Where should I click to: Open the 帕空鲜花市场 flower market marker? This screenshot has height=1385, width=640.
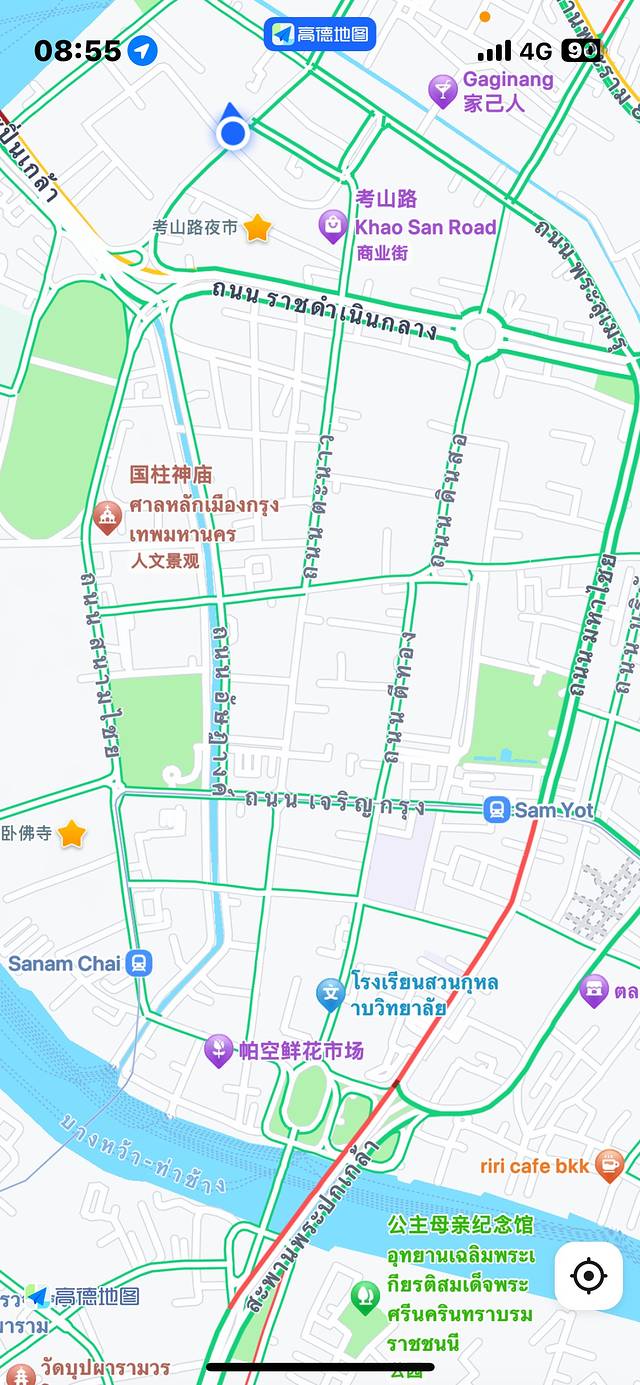coord(218,1050)
